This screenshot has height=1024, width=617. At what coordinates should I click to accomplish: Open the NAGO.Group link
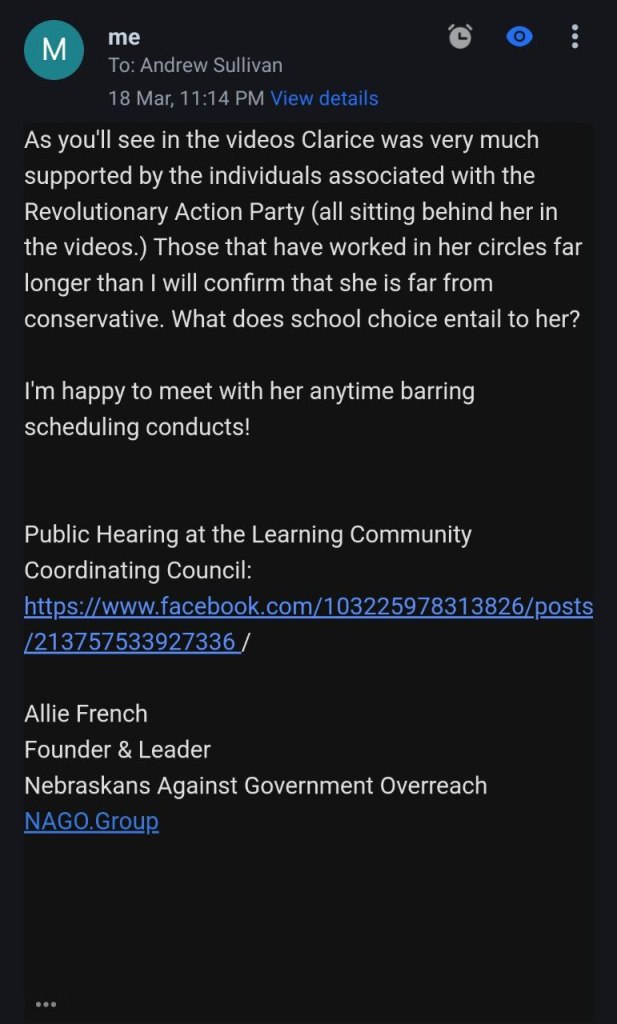click(91, 822)
